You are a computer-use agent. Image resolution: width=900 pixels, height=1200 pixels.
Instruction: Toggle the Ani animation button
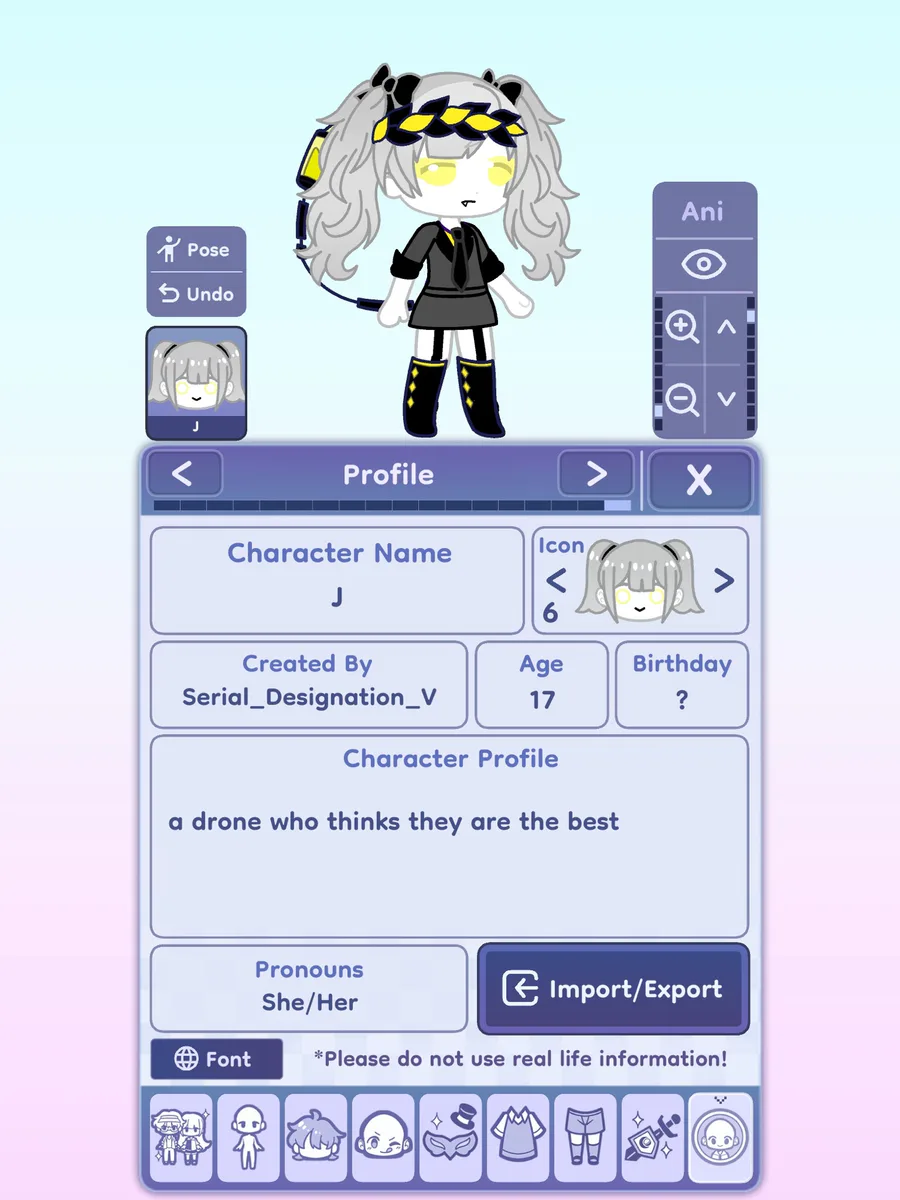704,211
